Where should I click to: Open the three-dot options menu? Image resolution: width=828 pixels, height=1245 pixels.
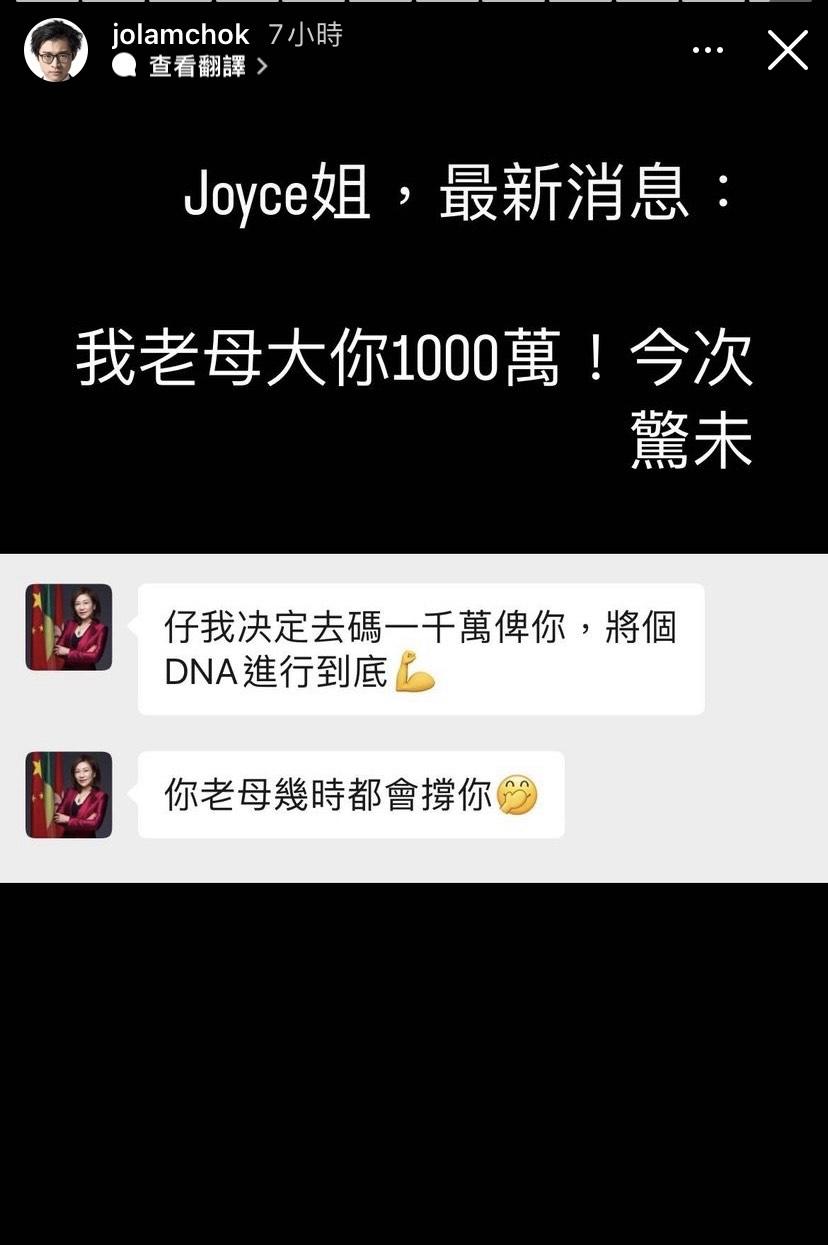708,50
